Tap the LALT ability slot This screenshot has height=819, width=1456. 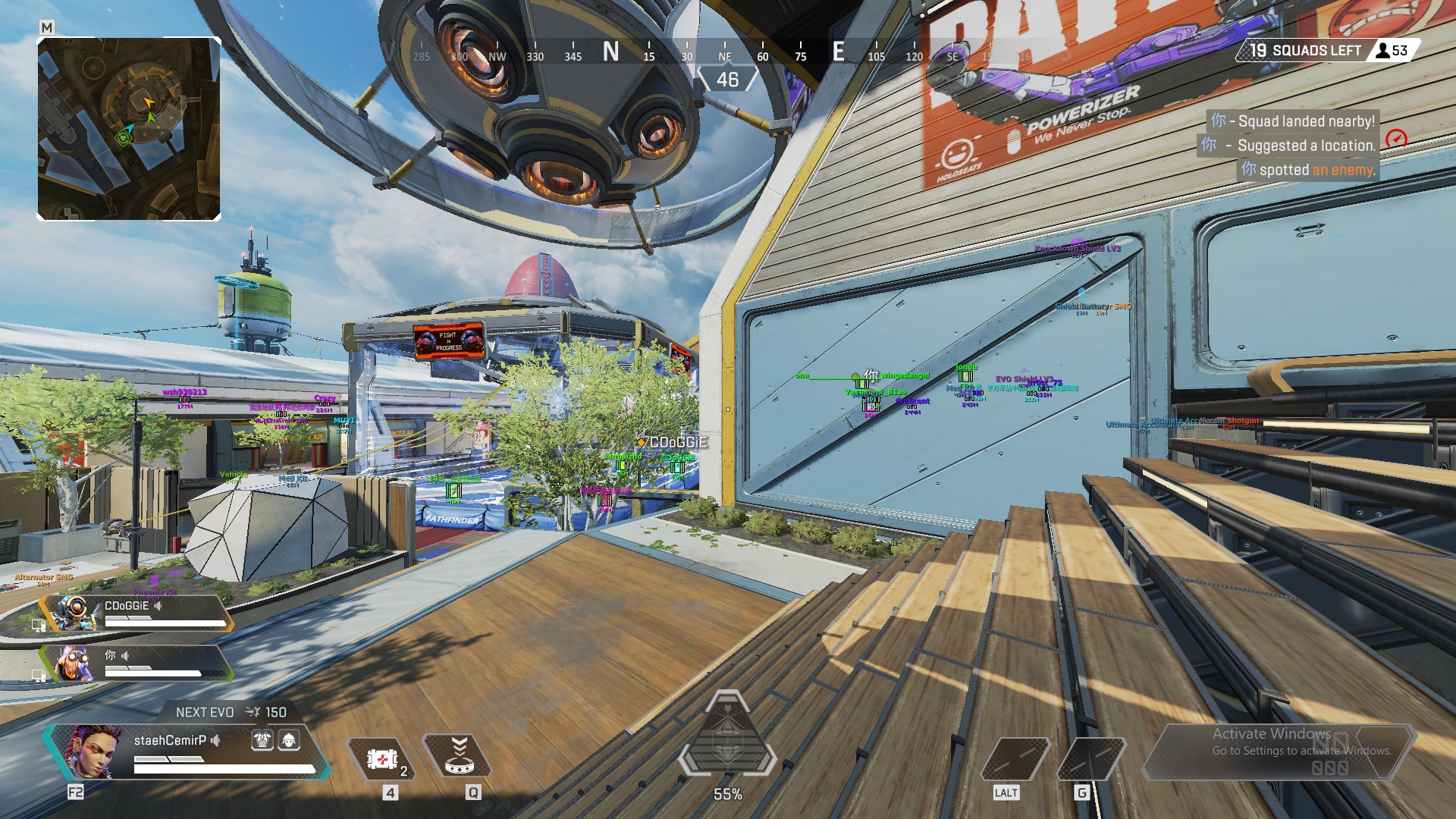point(1014,758)
